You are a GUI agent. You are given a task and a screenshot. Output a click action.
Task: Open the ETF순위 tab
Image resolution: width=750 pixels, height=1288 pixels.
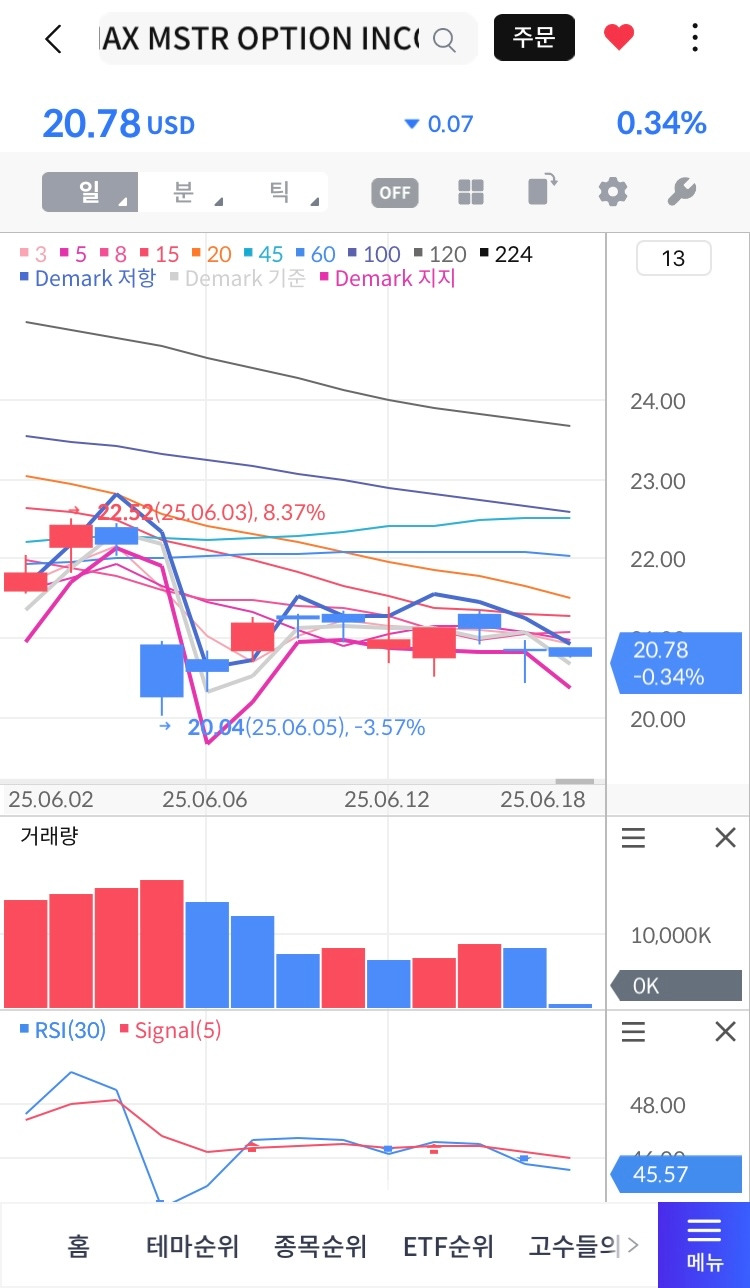449,1246
